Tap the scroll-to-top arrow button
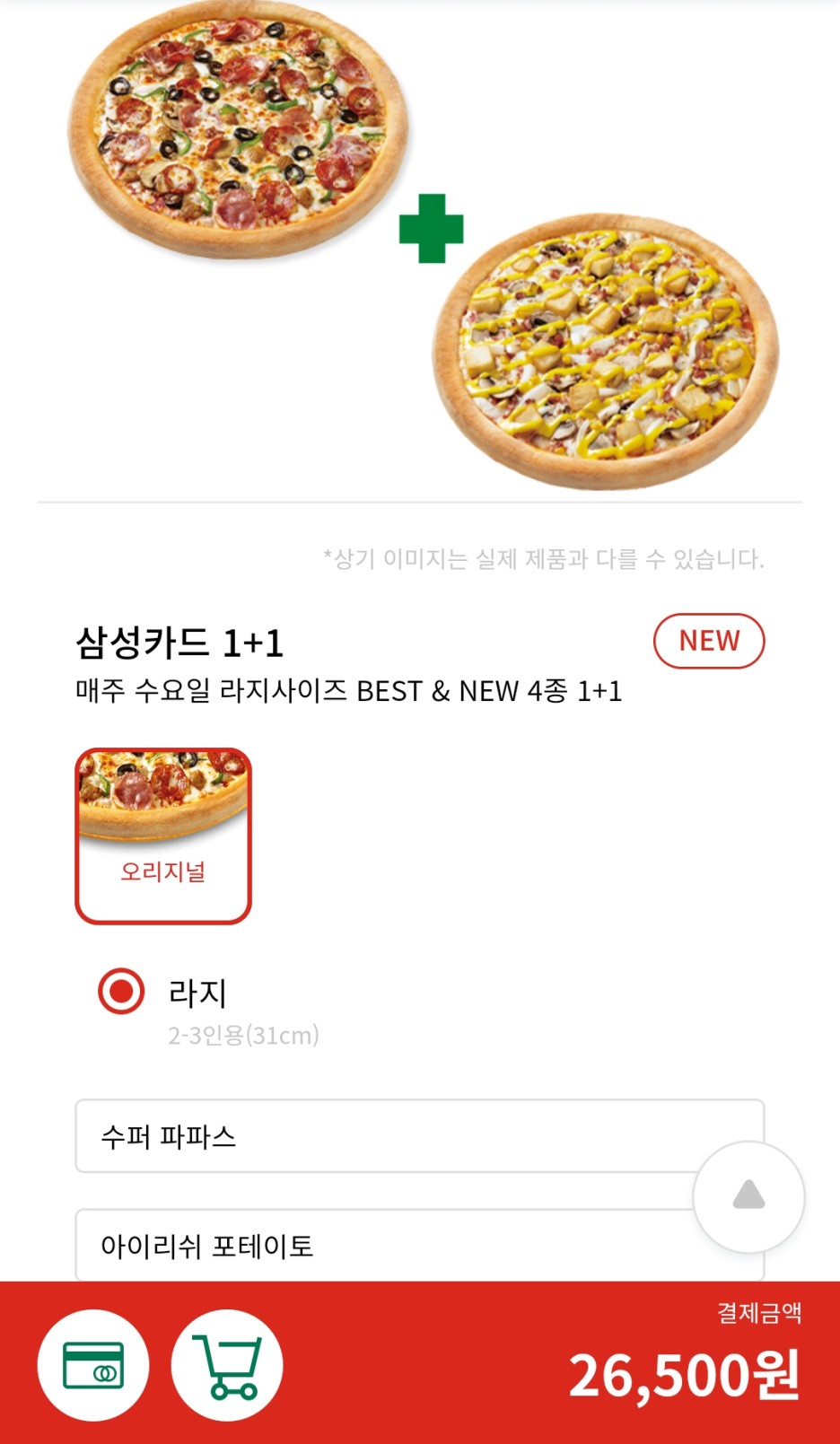This screenshot has height=1444, width=840. [x=748, y=1196]
